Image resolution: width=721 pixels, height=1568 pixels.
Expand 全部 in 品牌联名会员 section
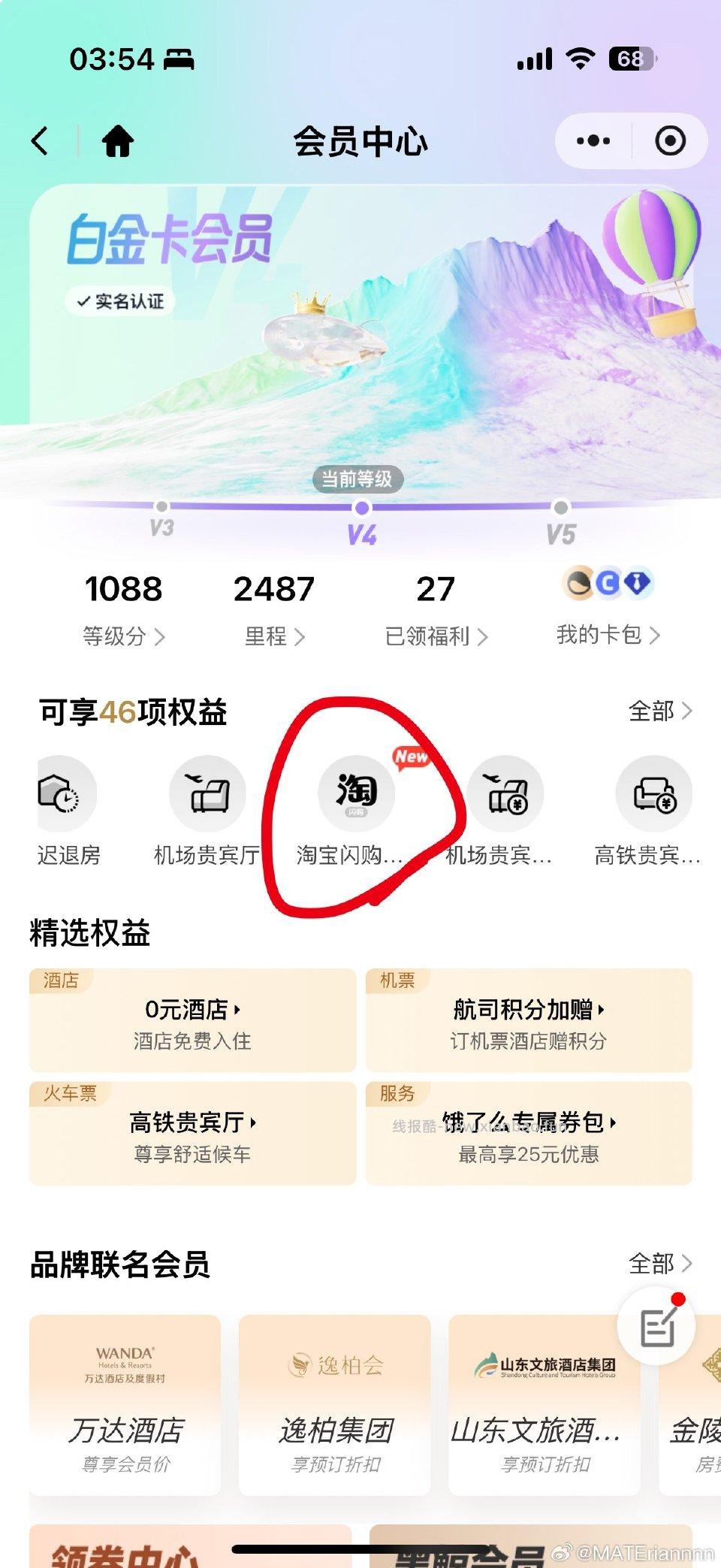[655, 1265]
